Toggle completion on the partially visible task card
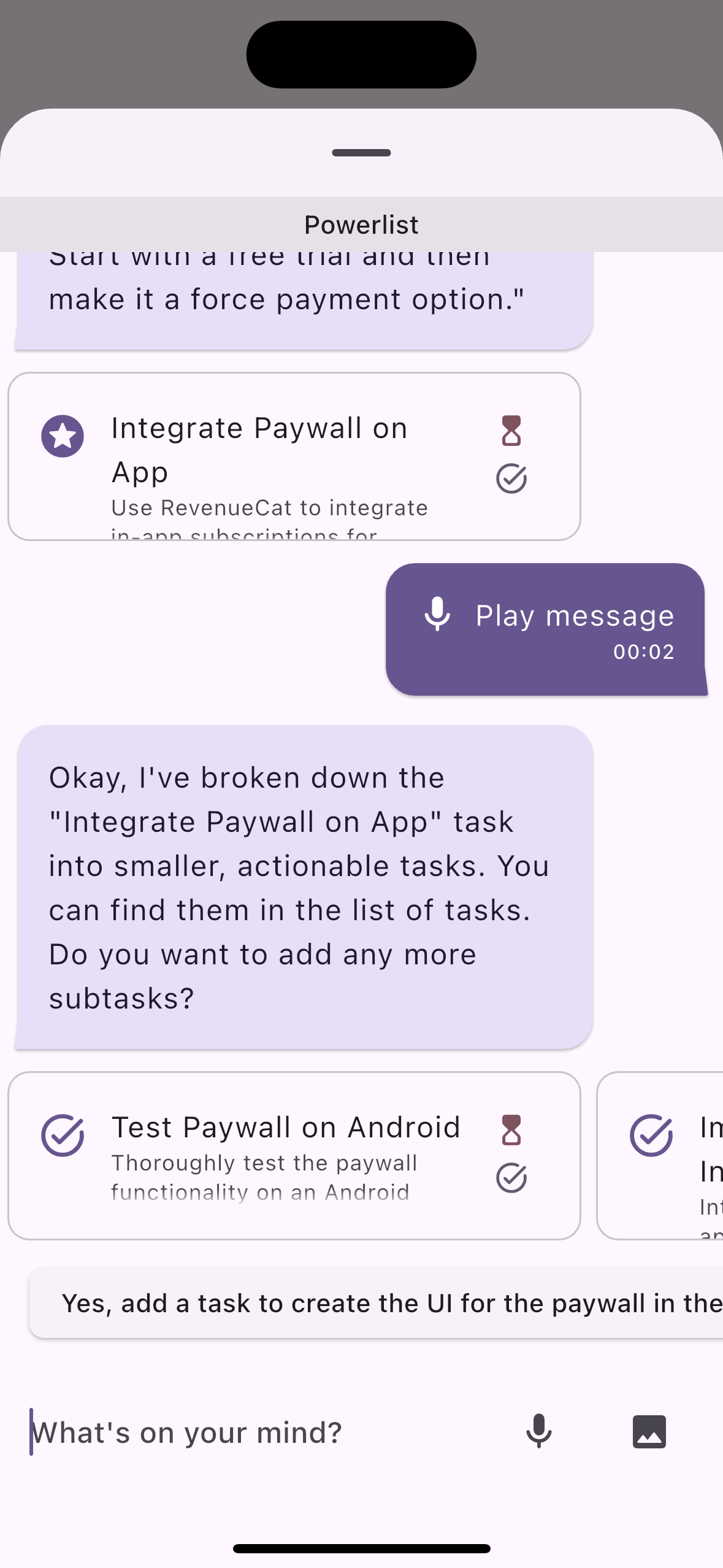723x1568 pixels. click(652, 1135)
